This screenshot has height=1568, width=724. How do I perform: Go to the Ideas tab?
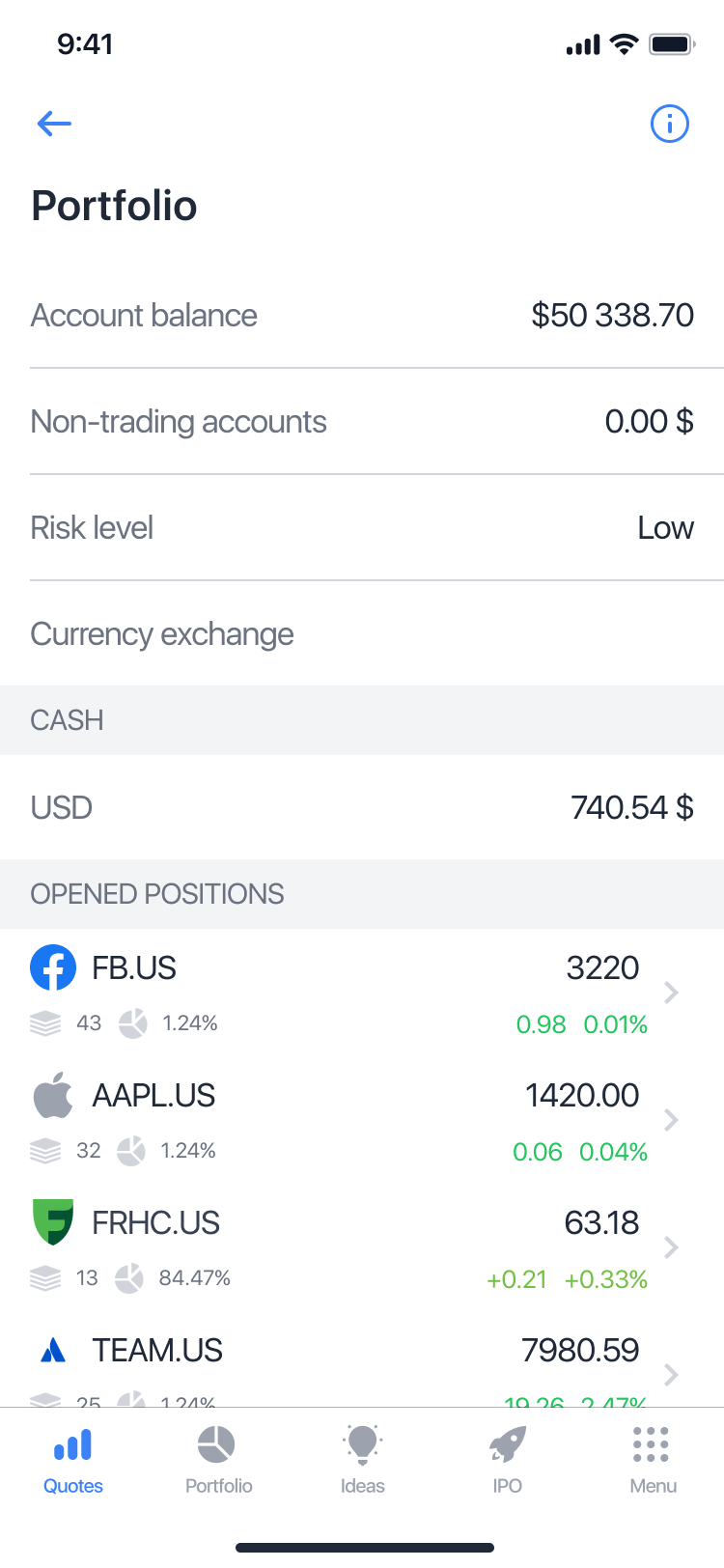pos(363,1461)
